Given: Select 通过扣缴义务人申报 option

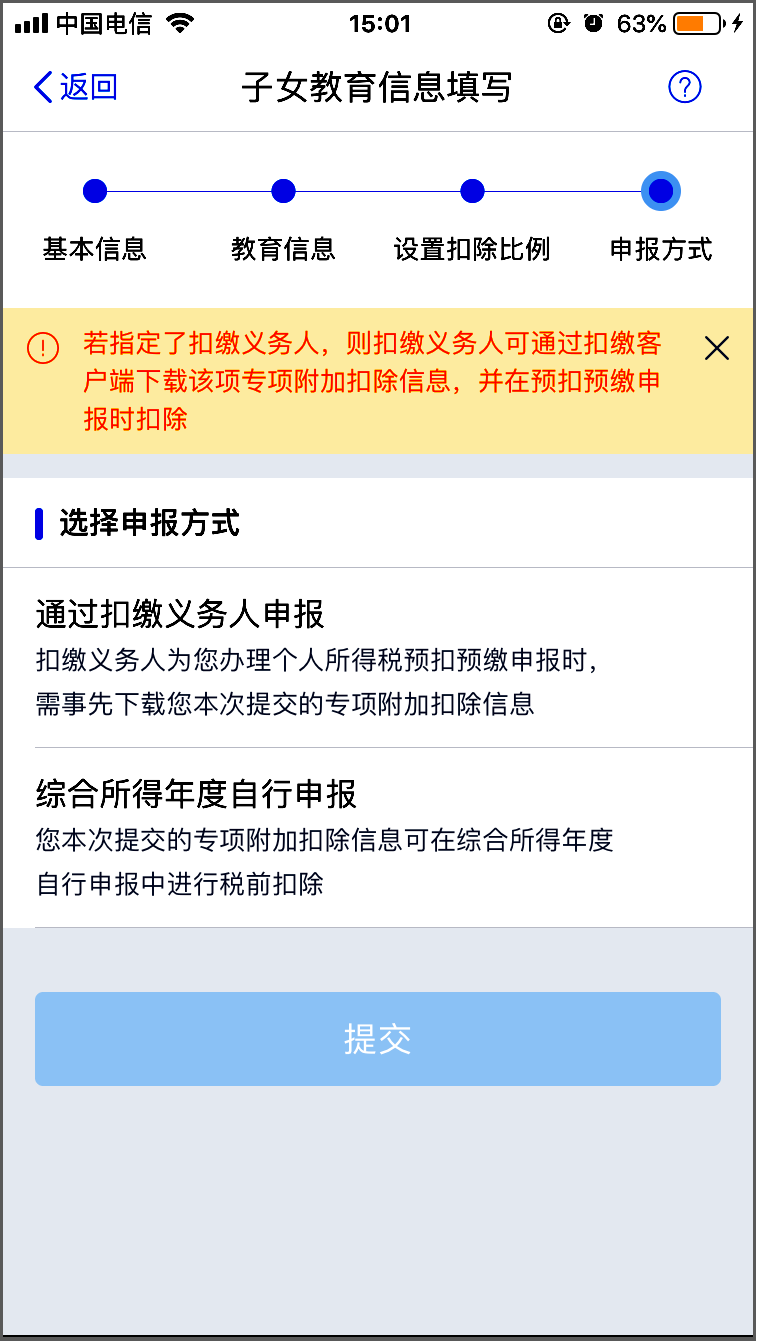Looking at the screenshot, I should (378, 657).
